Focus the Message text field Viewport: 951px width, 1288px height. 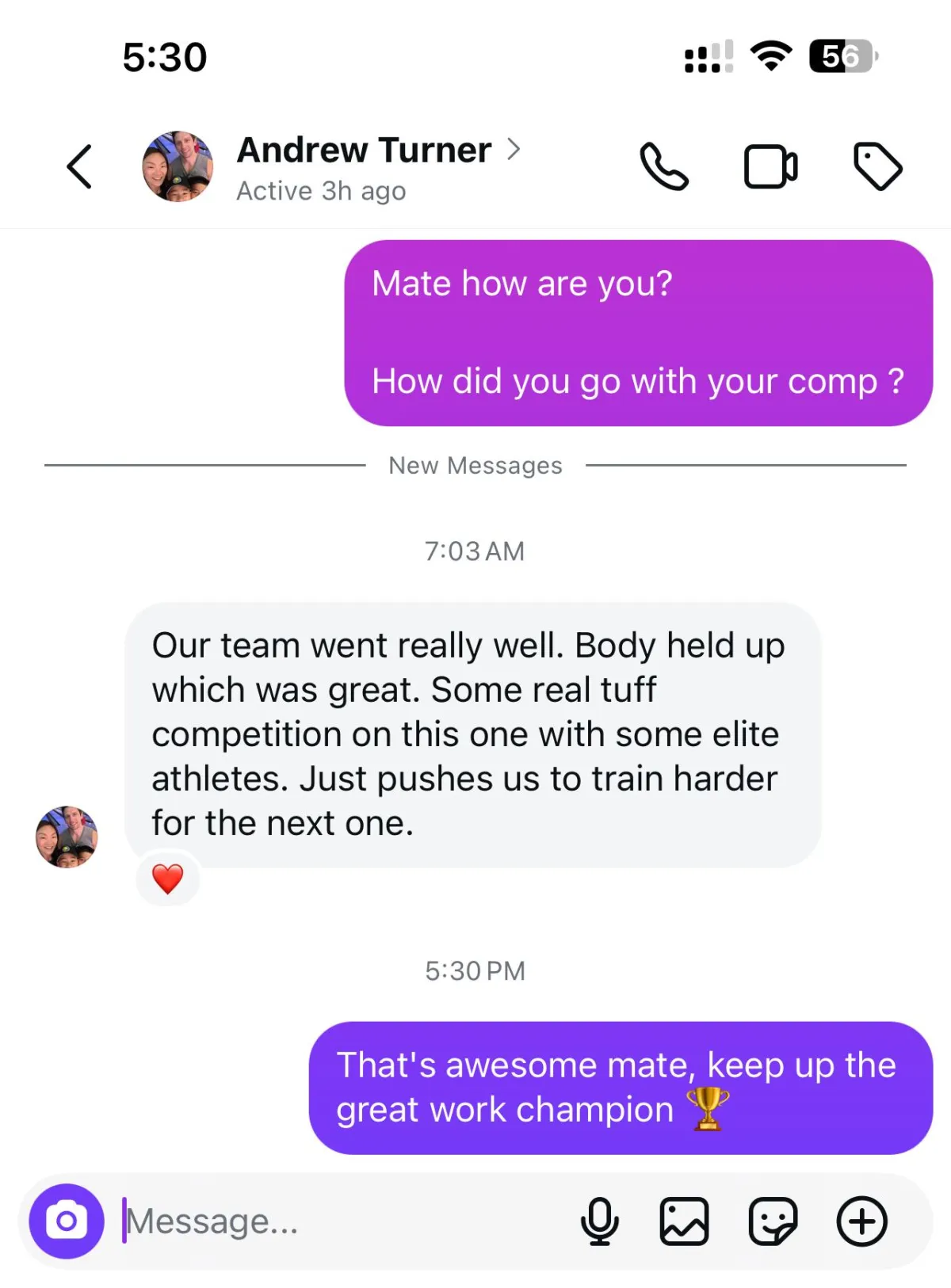341,1221
